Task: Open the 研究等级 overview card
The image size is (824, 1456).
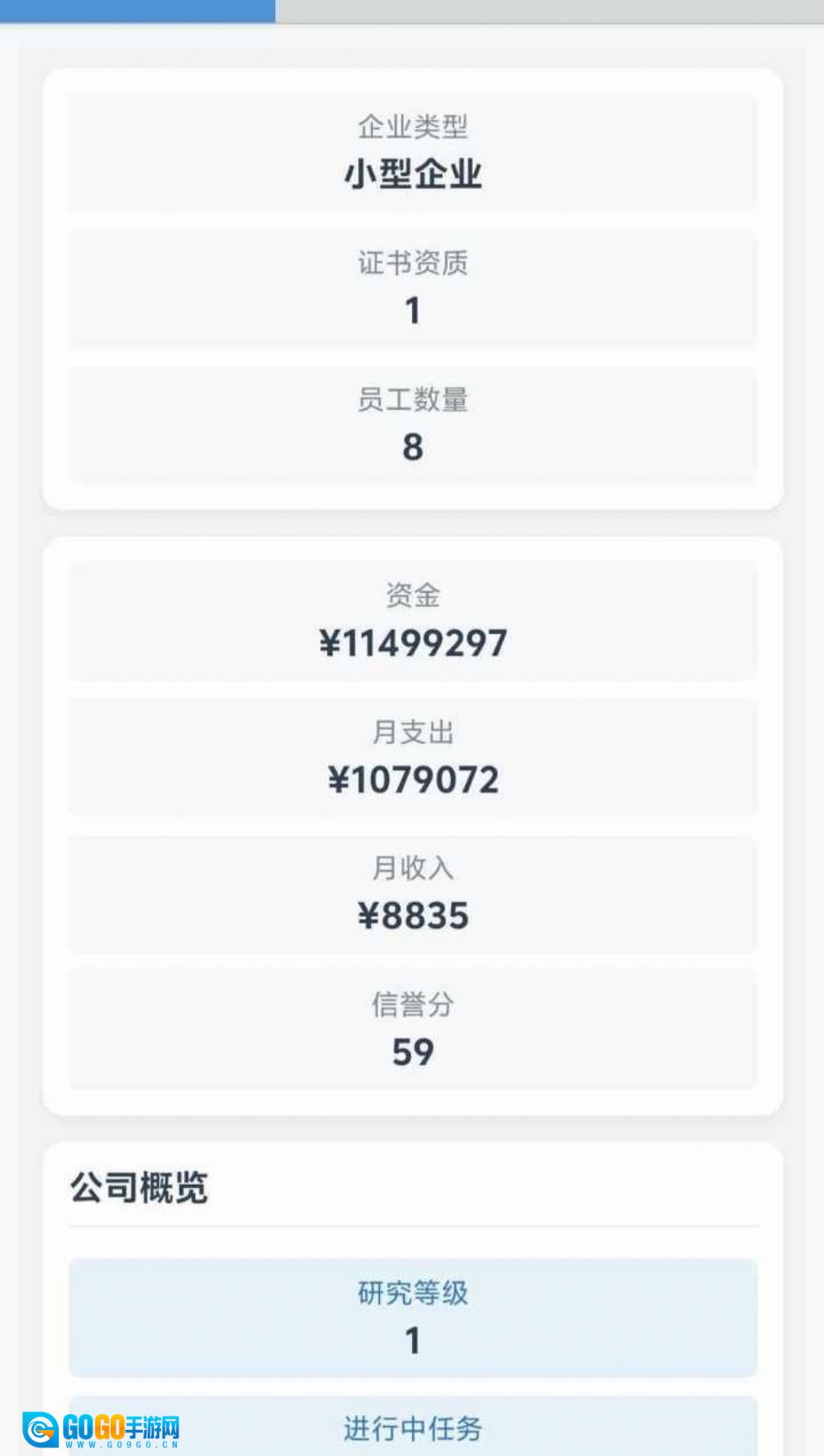Action: pyautogui.click(x=413, y=1318)
